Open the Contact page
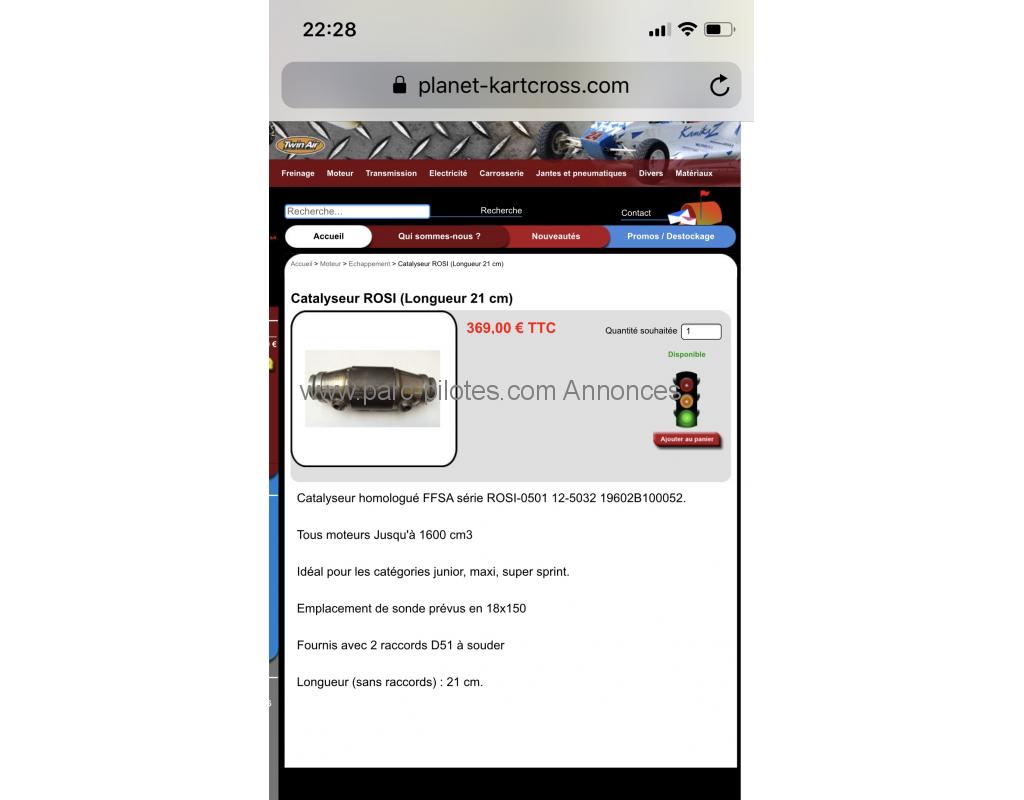The width and height of the screenshot is (1024, 800). [x=636, y=213]
